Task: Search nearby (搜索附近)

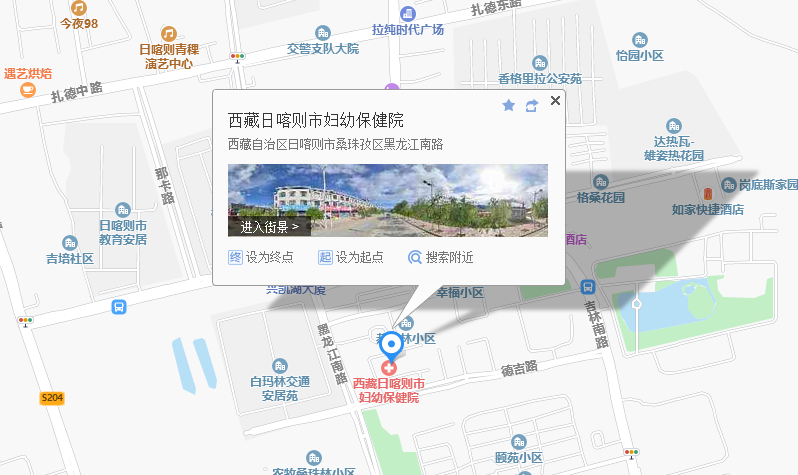Action: [x=440, y=257]
